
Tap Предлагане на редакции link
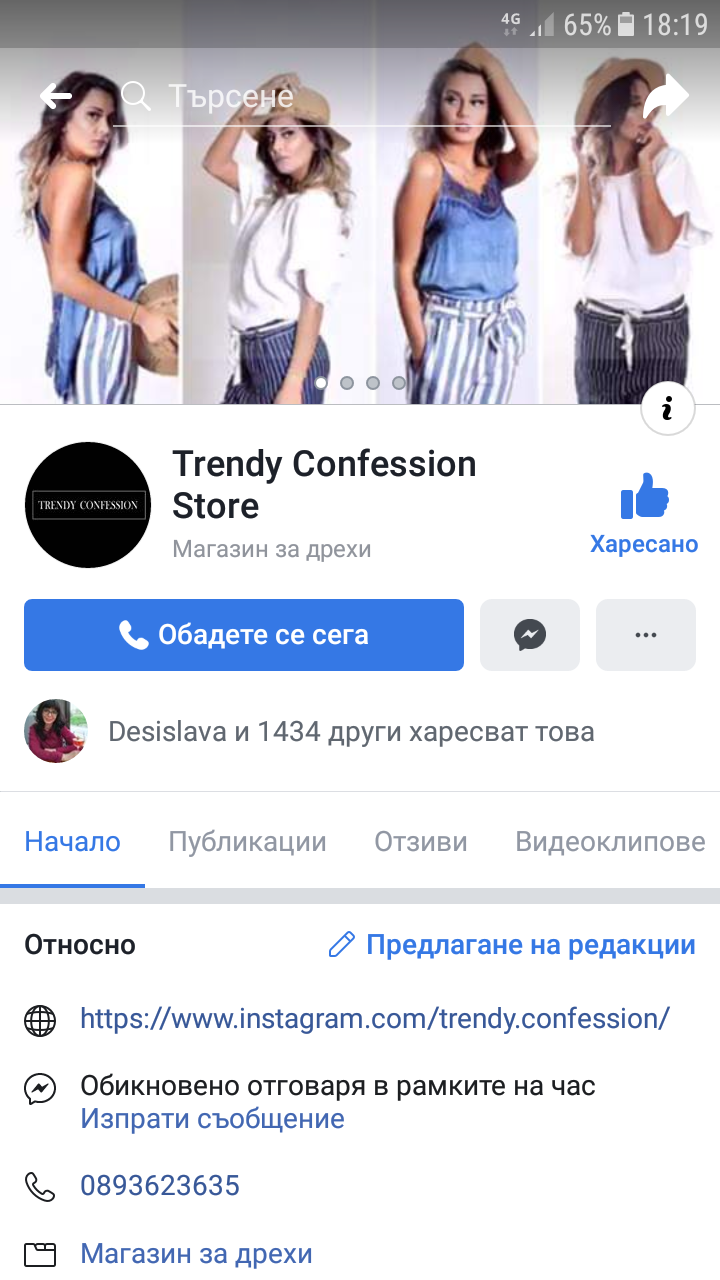tap(512, 945)
